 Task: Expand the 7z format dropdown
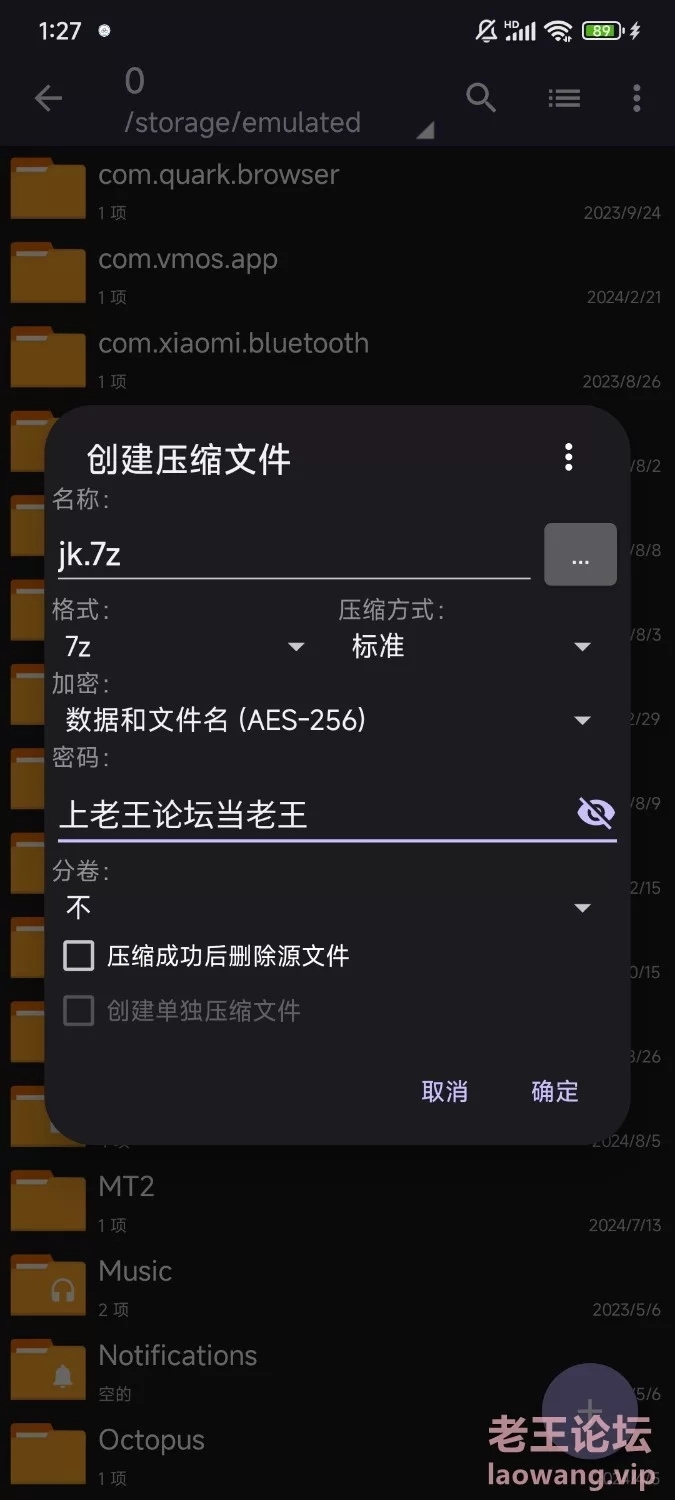coord(185,647)
